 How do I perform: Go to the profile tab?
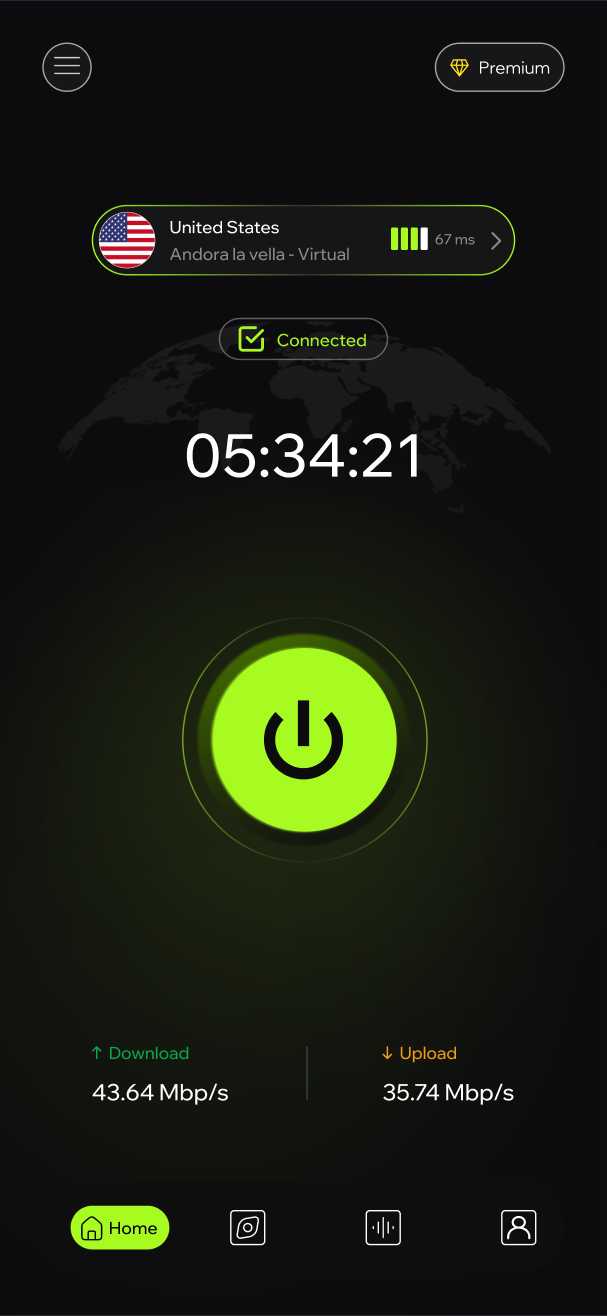click(519, 1227)
